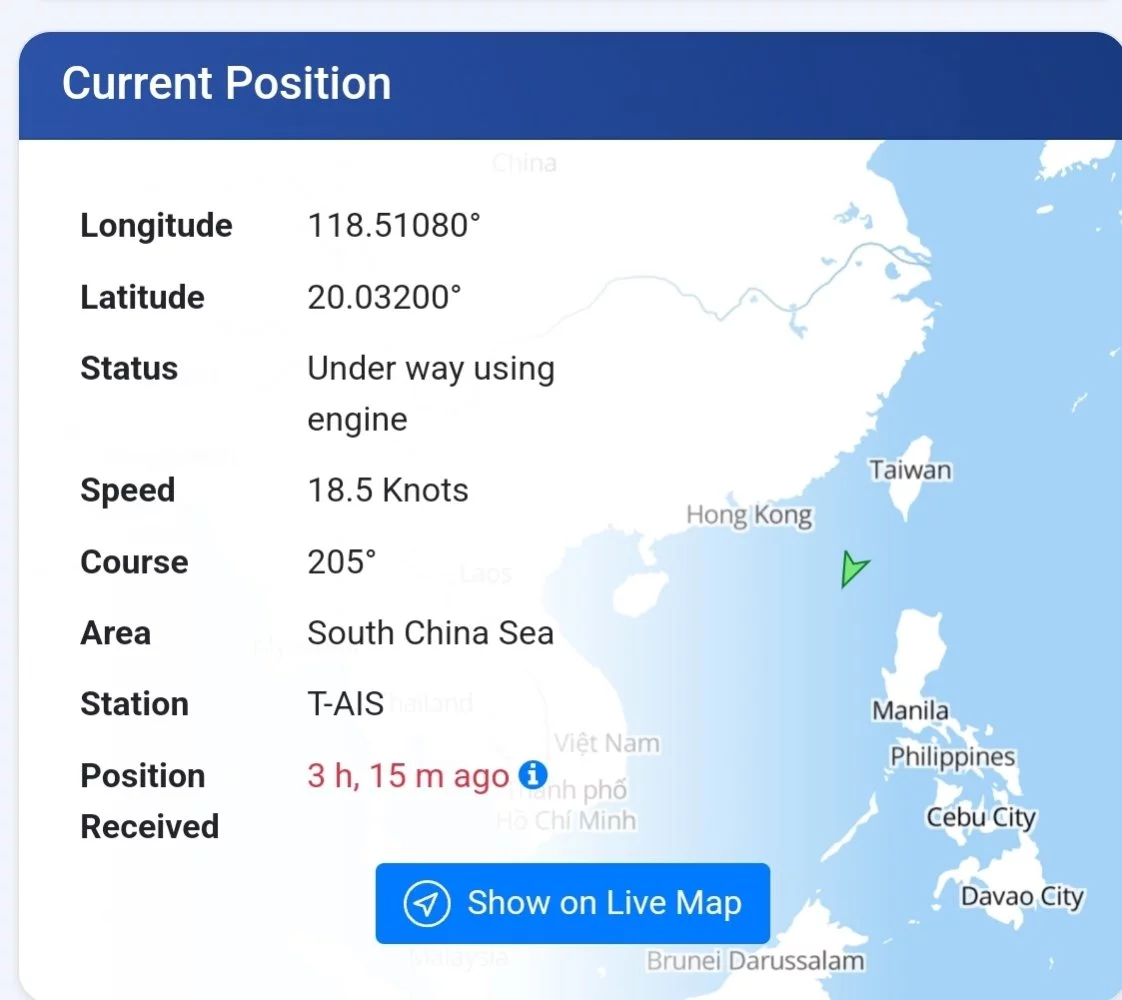This screenshot has width=1122, height=1000.
Task: Tap the Show on Live Map button
Action: pyautogui.click(x=572, y=904)
